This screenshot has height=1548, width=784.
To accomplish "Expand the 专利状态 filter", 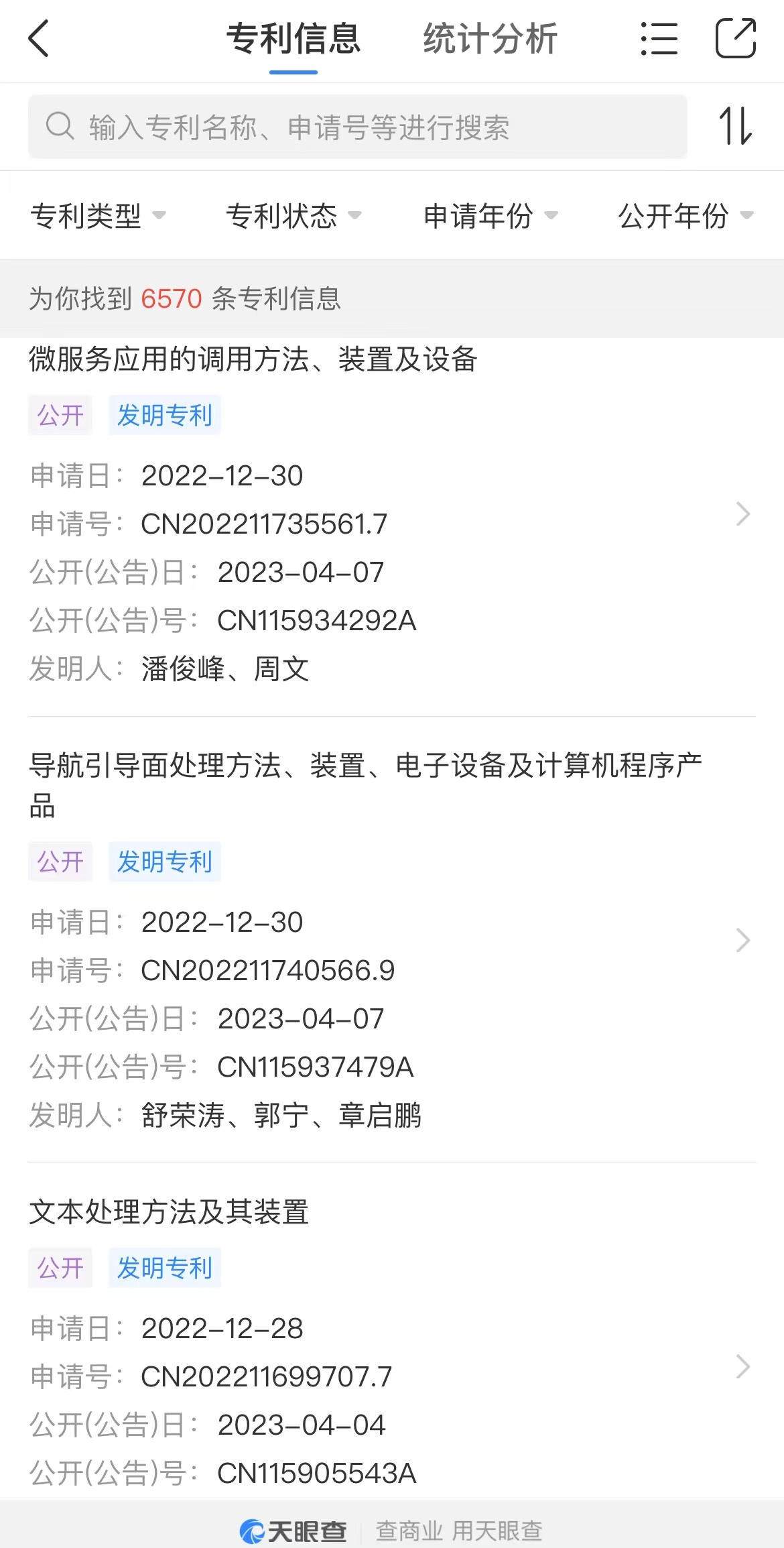I will point(293,215).
